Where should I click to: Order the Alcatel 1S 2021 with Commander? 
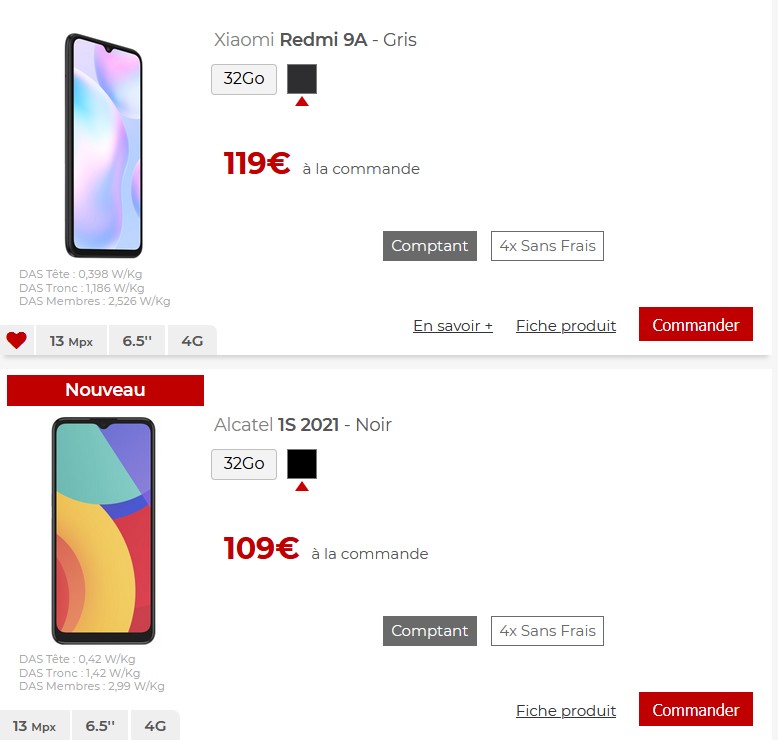point(695,710)
